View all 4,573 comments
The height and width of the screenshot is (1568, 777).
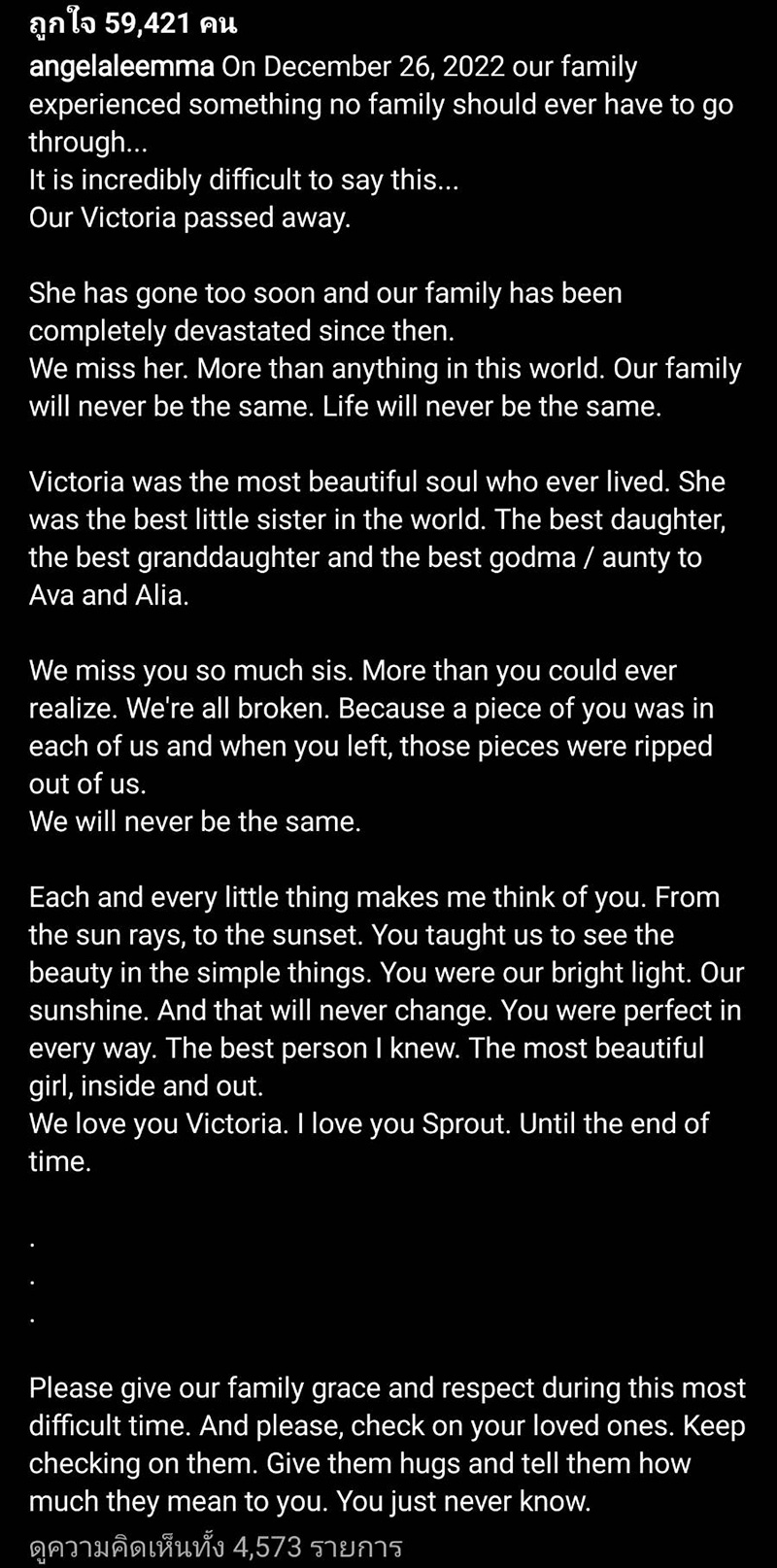pyautogui.click(x=216, y=1546)
